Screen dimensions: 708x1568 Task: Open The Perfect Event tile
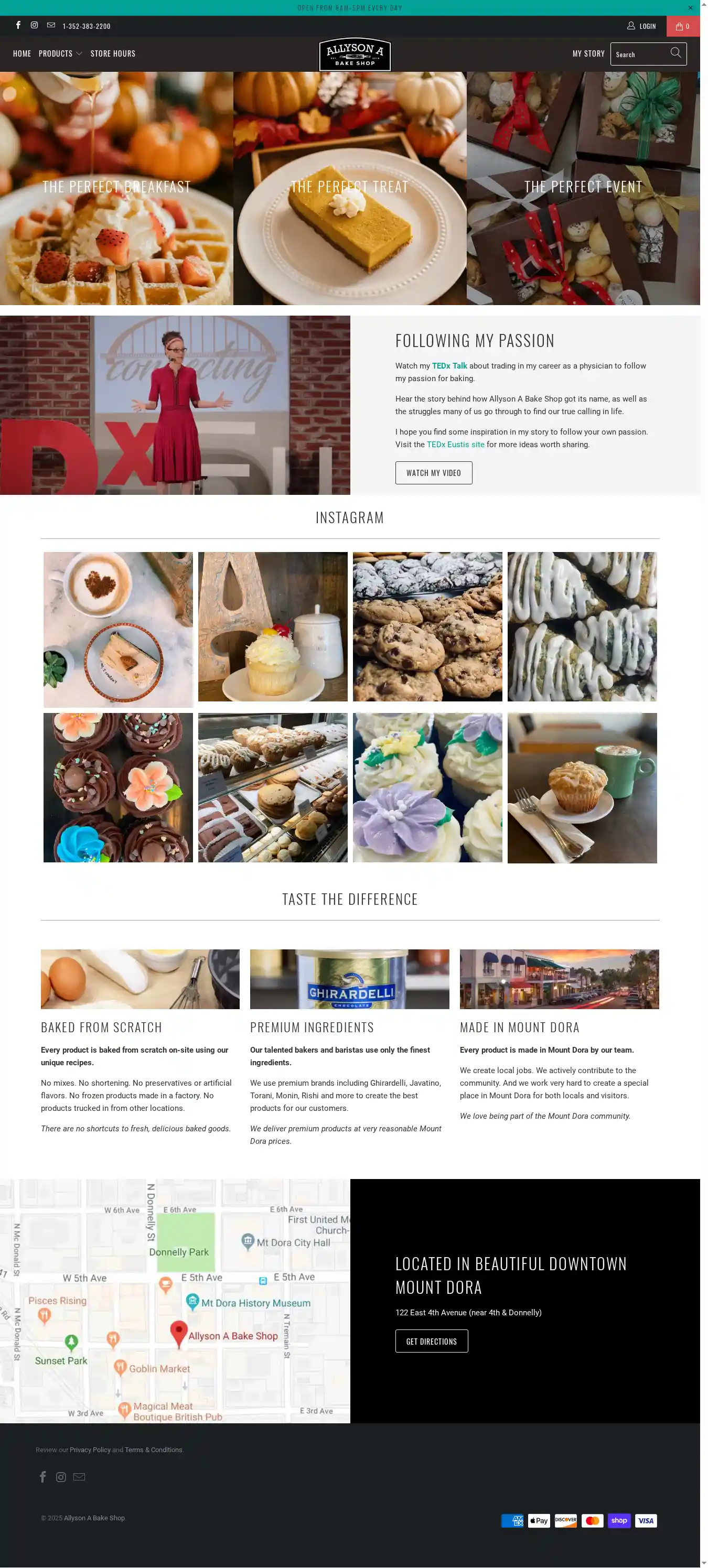583,188
